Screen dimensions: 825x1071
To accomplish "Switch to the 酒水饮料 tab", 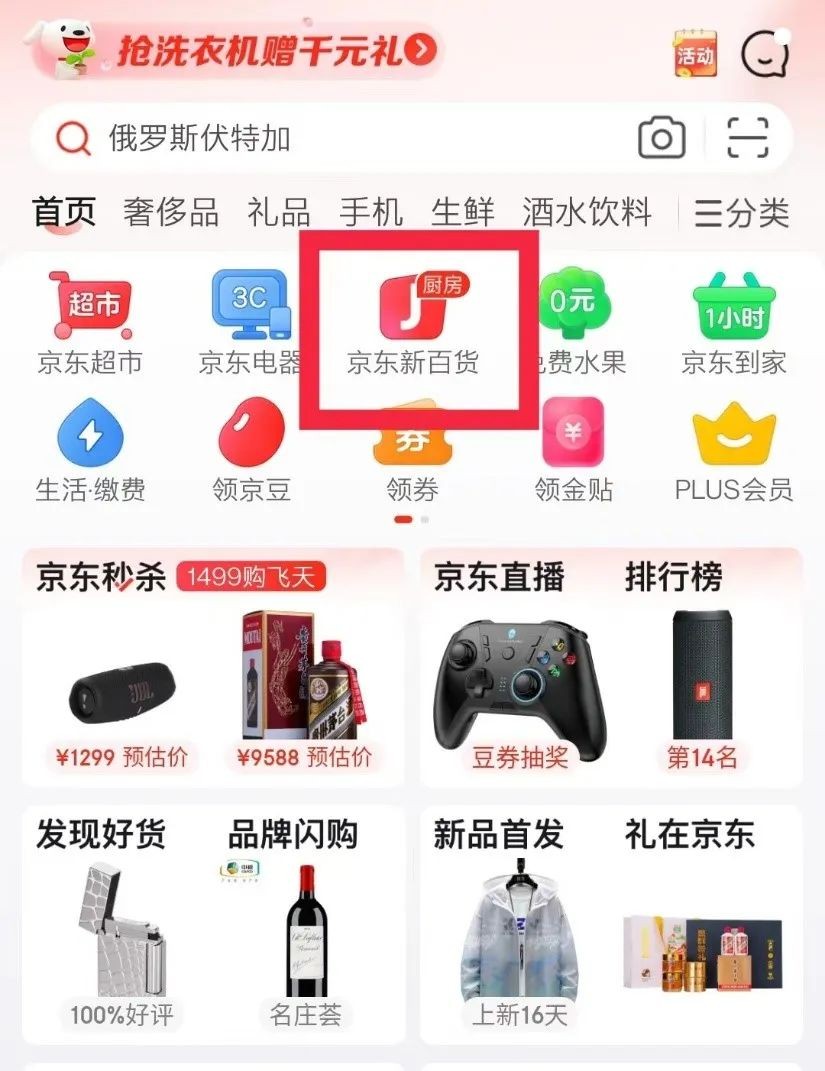I will coord(586,211).
